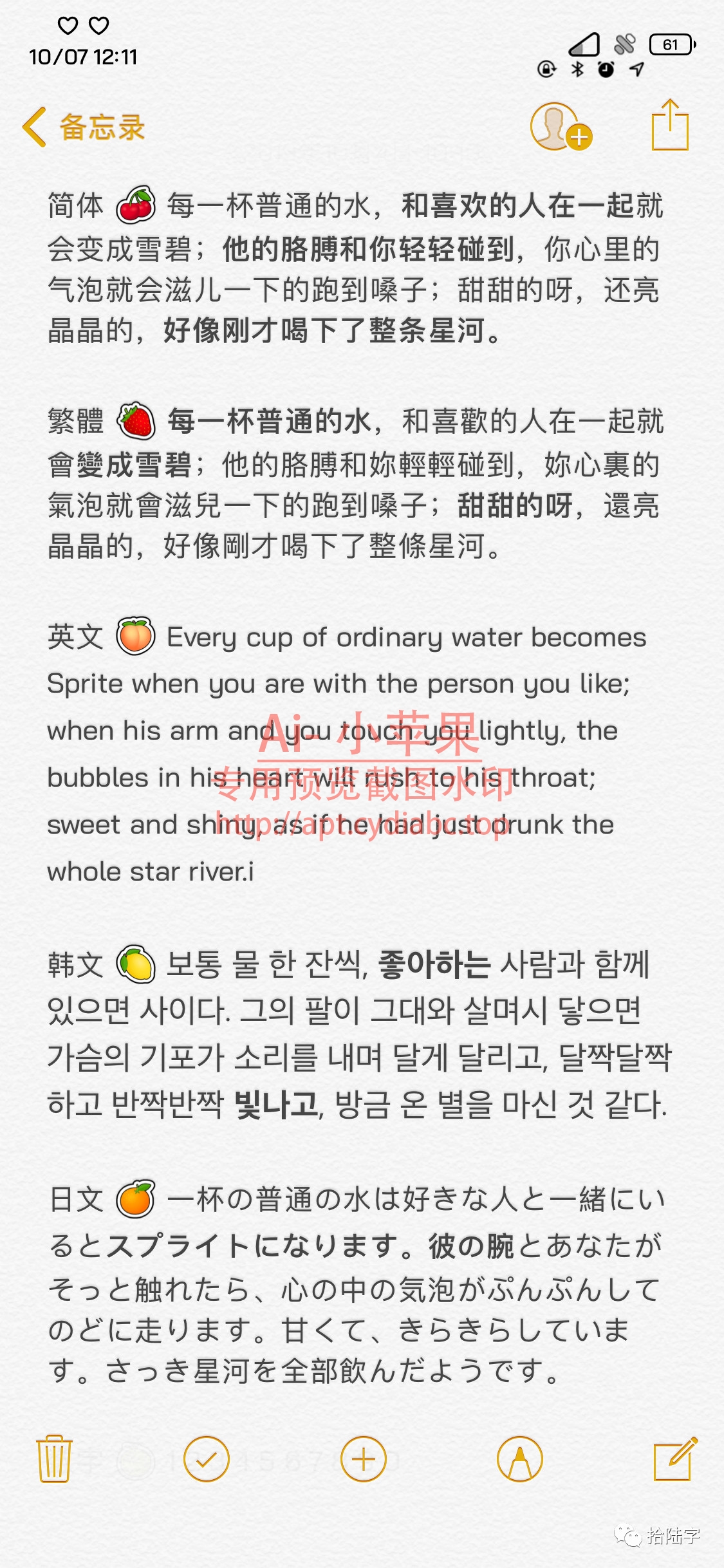
Task: Open the share sheet
Action: coord(670,126)
